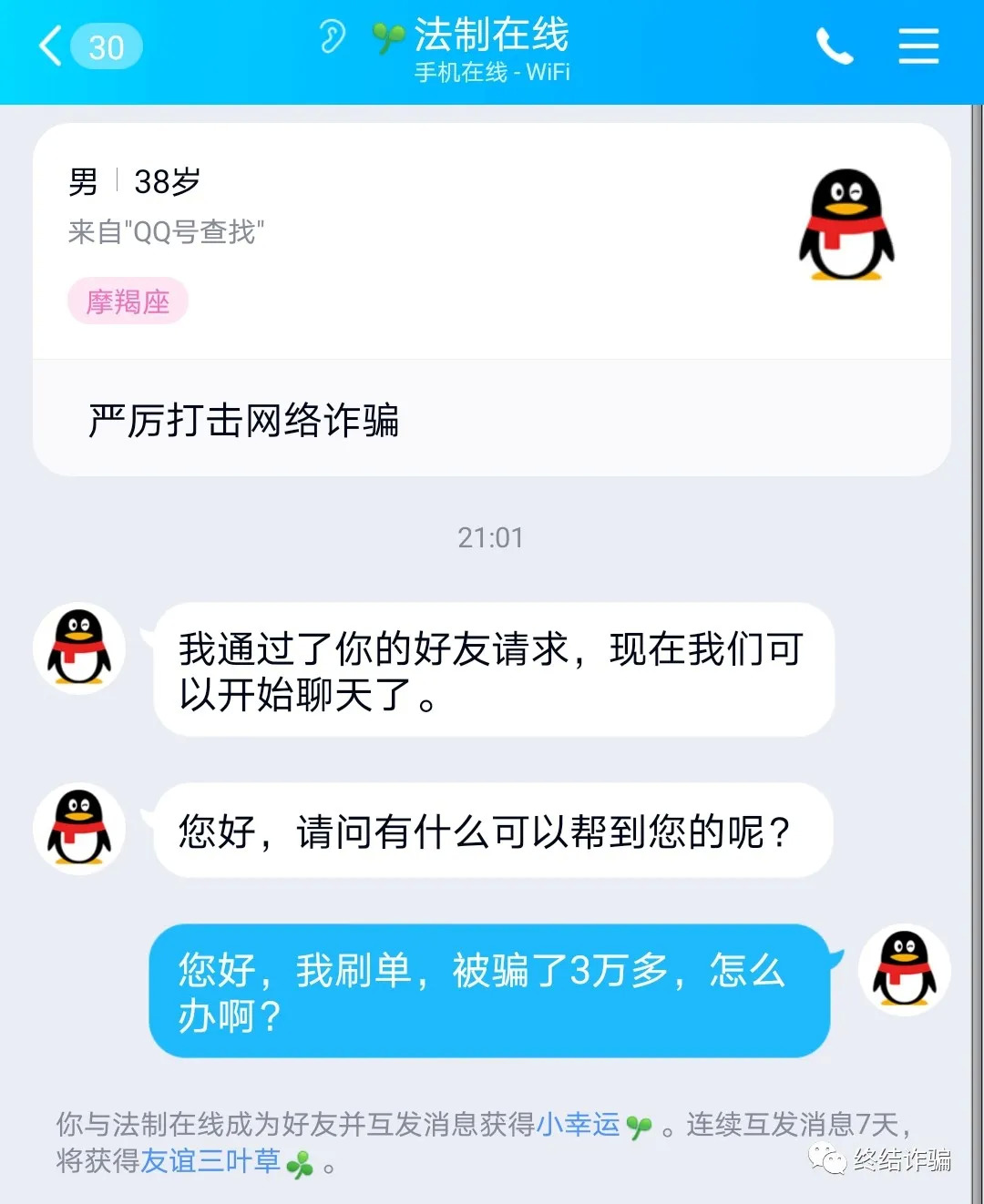Open the 友谊三叶草 link
Image resolution: width=984 pixels, height=1204 pixels.
210,1161
